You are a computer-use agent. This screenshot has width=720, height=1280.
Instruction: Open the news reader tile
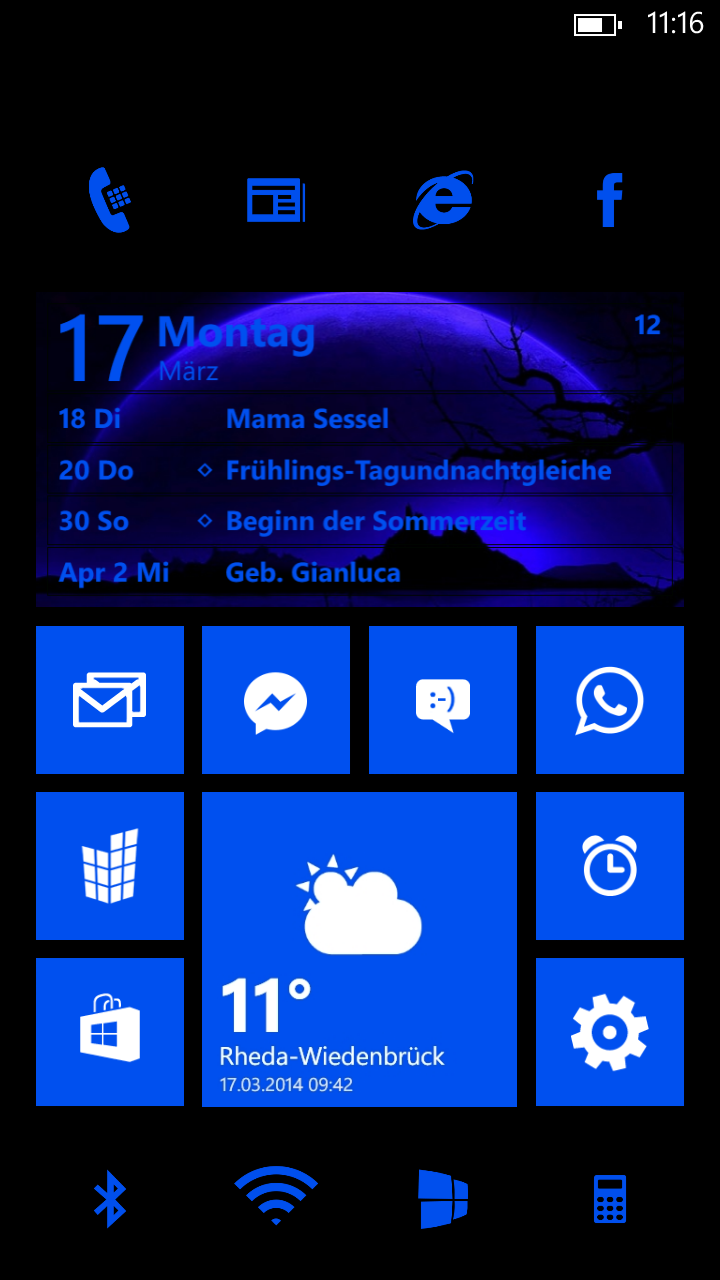[276, 200]
